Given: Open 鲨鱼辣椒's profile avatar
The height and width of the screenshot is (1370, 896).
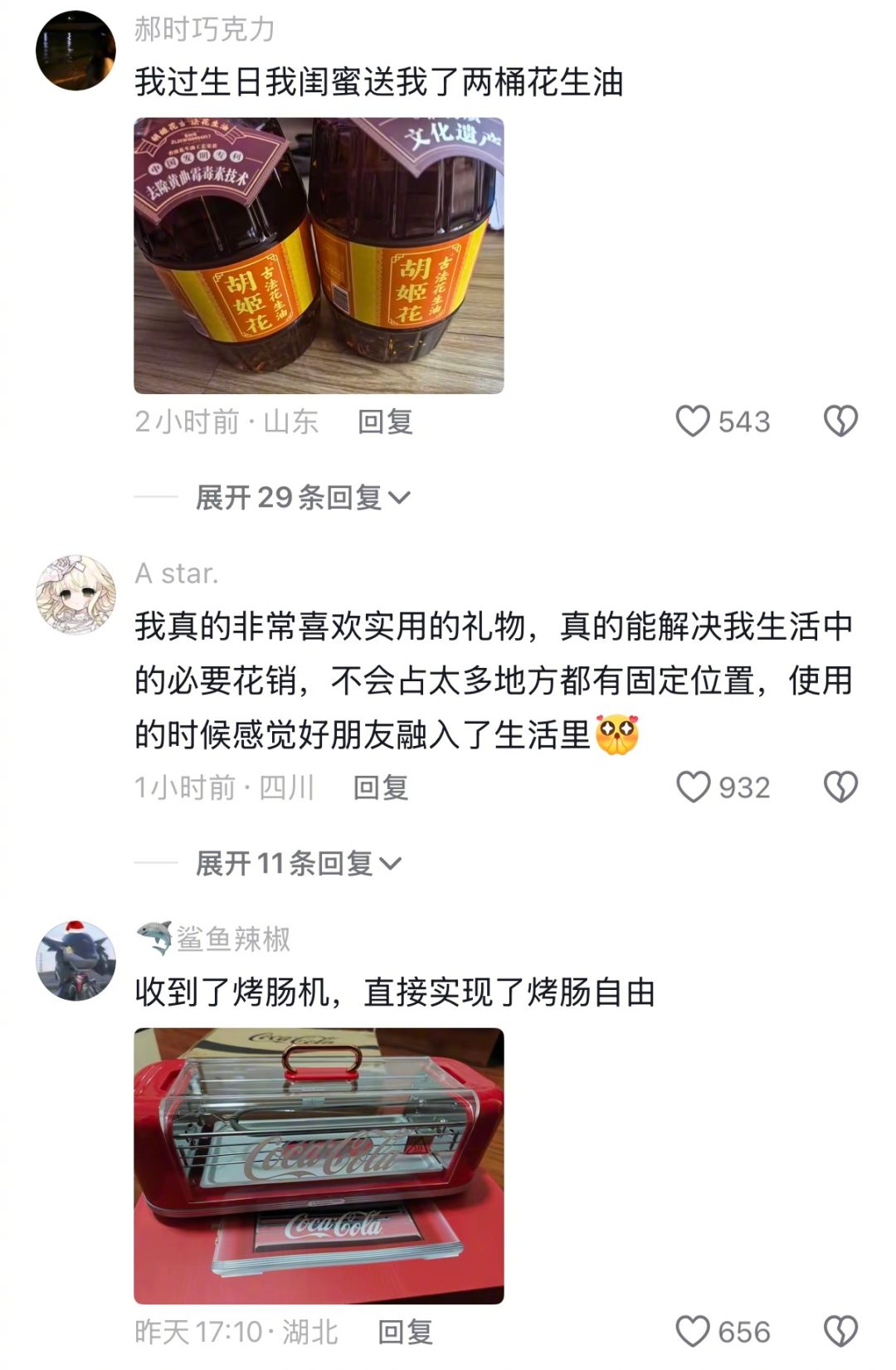Looking at the screenshot, I should point(77,956).
